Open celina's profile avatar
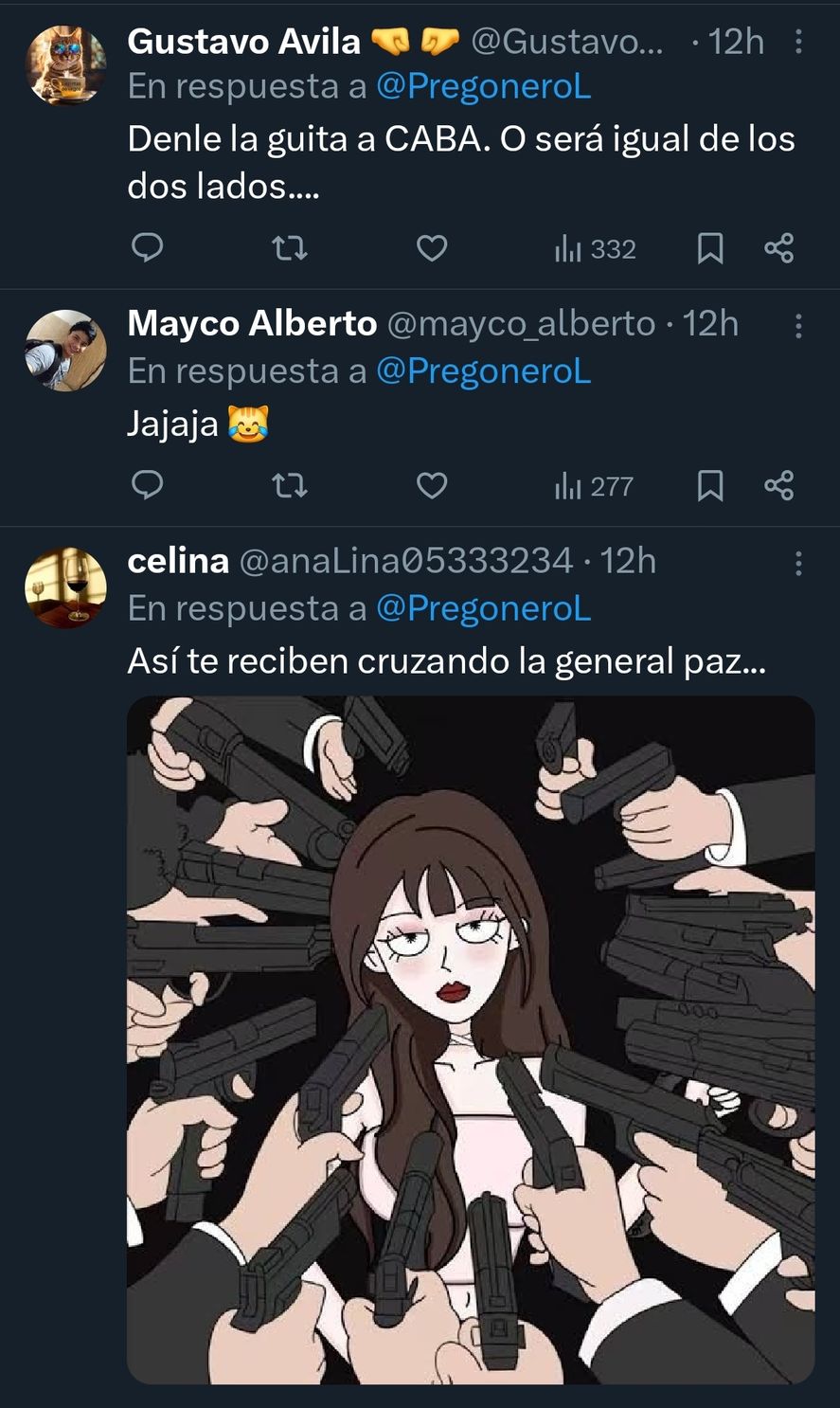840x1408 pixels. [65, 587]
